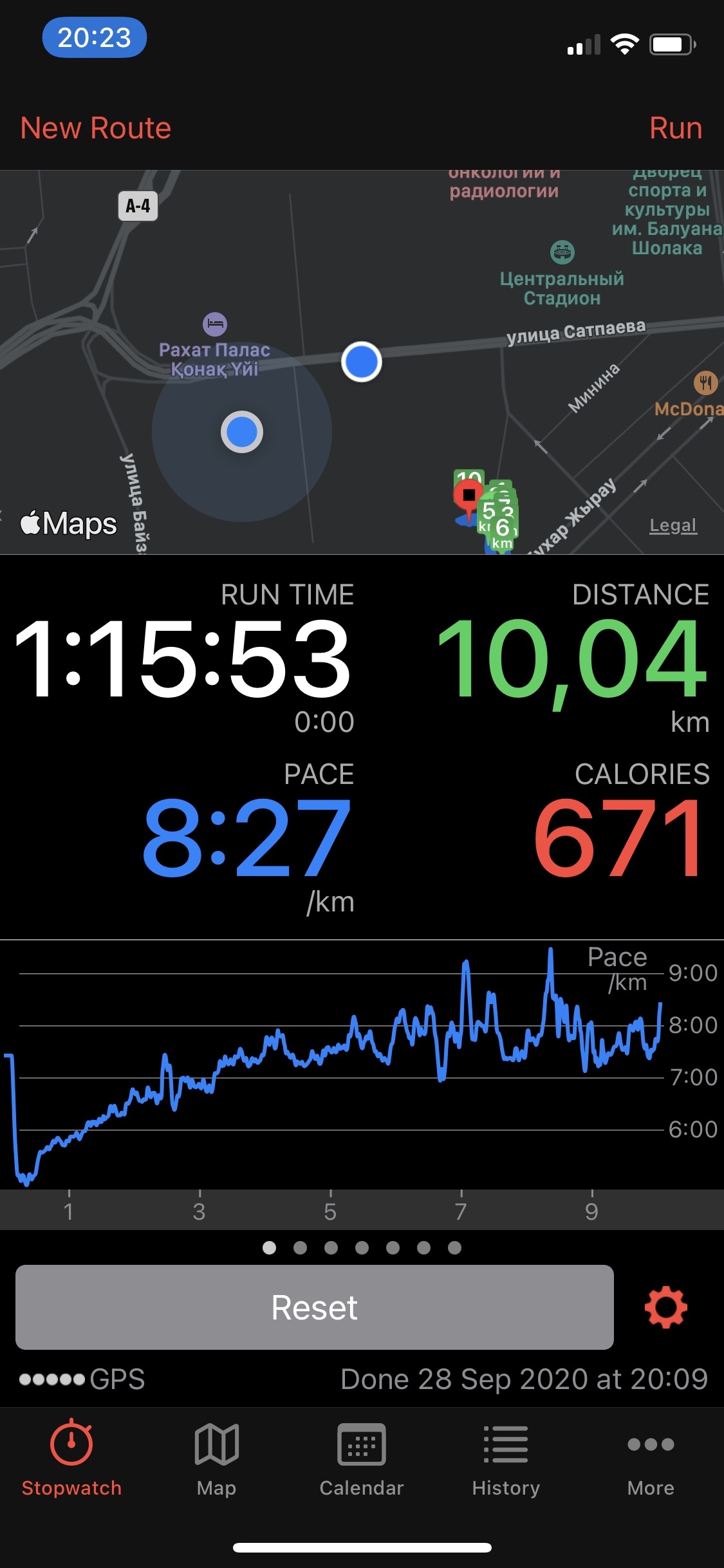Open the More tab

[651, 1458]
